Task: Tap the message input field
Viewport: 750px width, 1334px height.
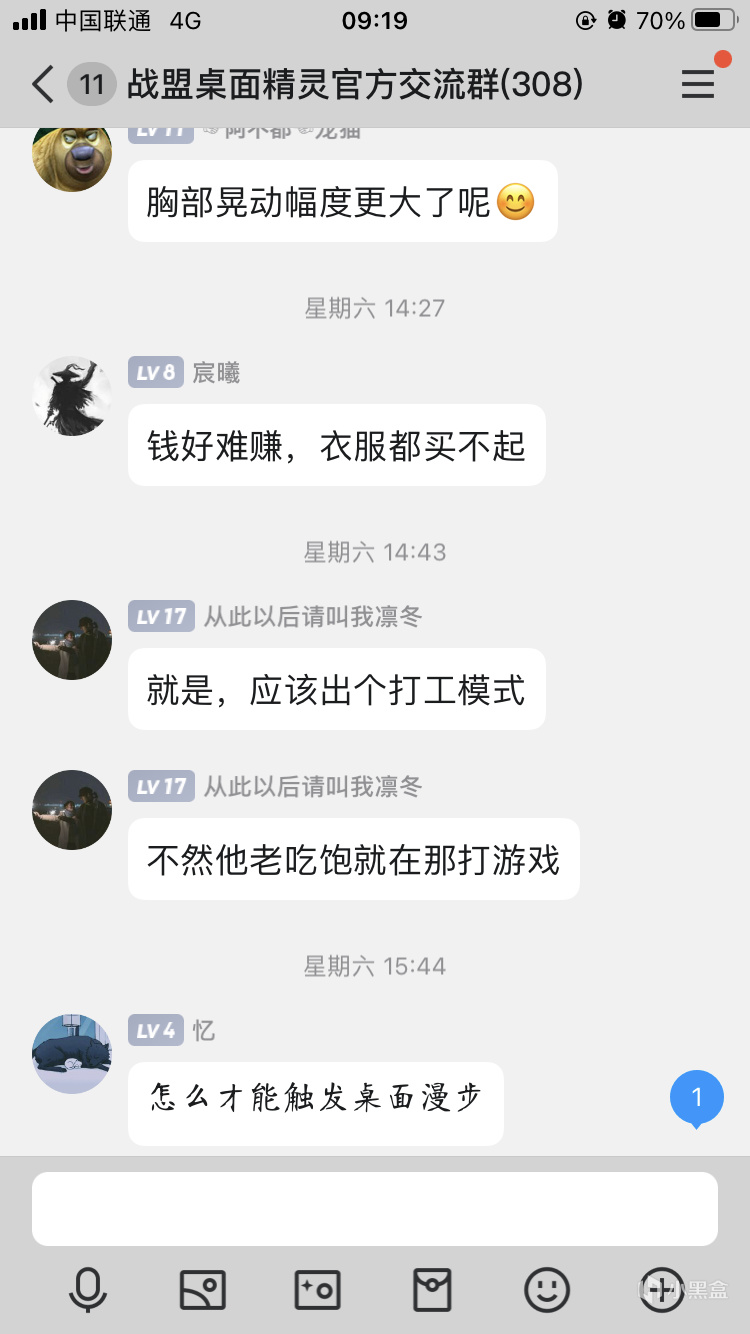Action: [x=375, y=1208]
